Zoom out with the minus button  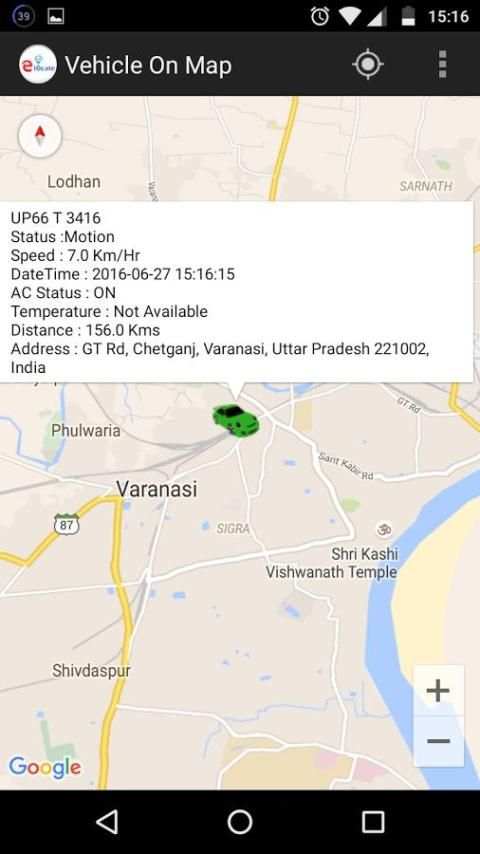pyautogui.click(x=439, y=741)
